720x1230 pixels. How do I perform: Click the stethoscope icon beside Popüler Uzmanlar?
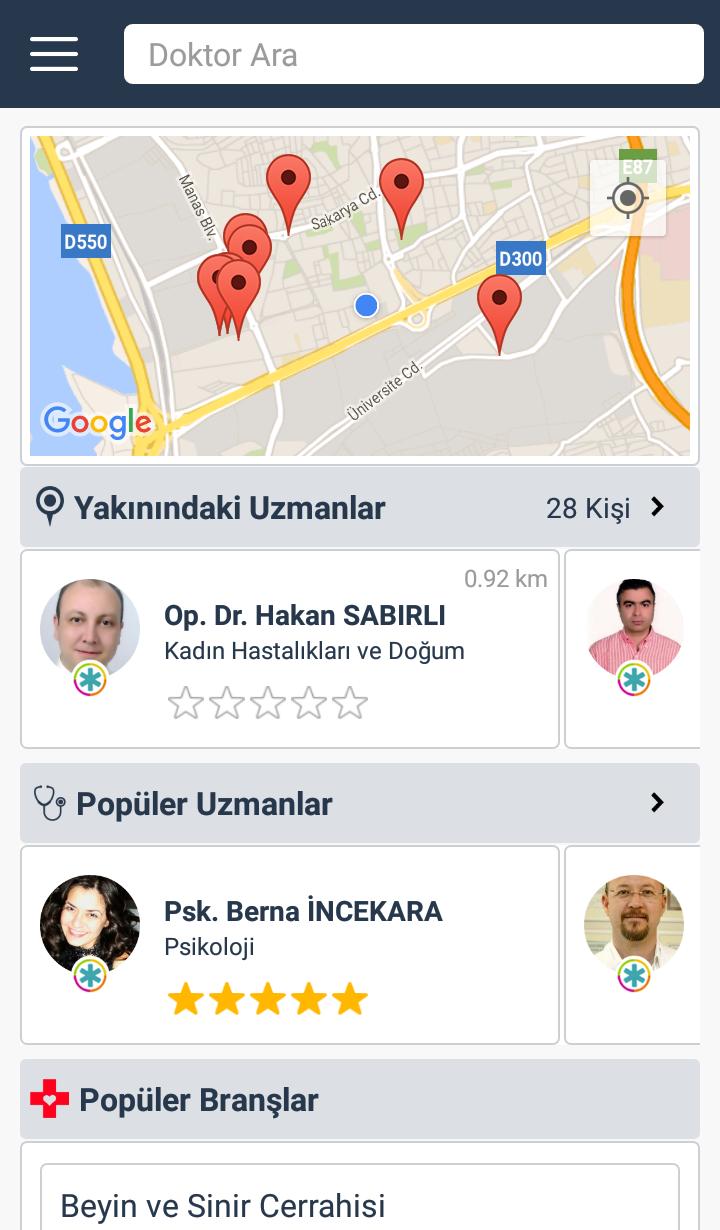(x=50, y=802)
